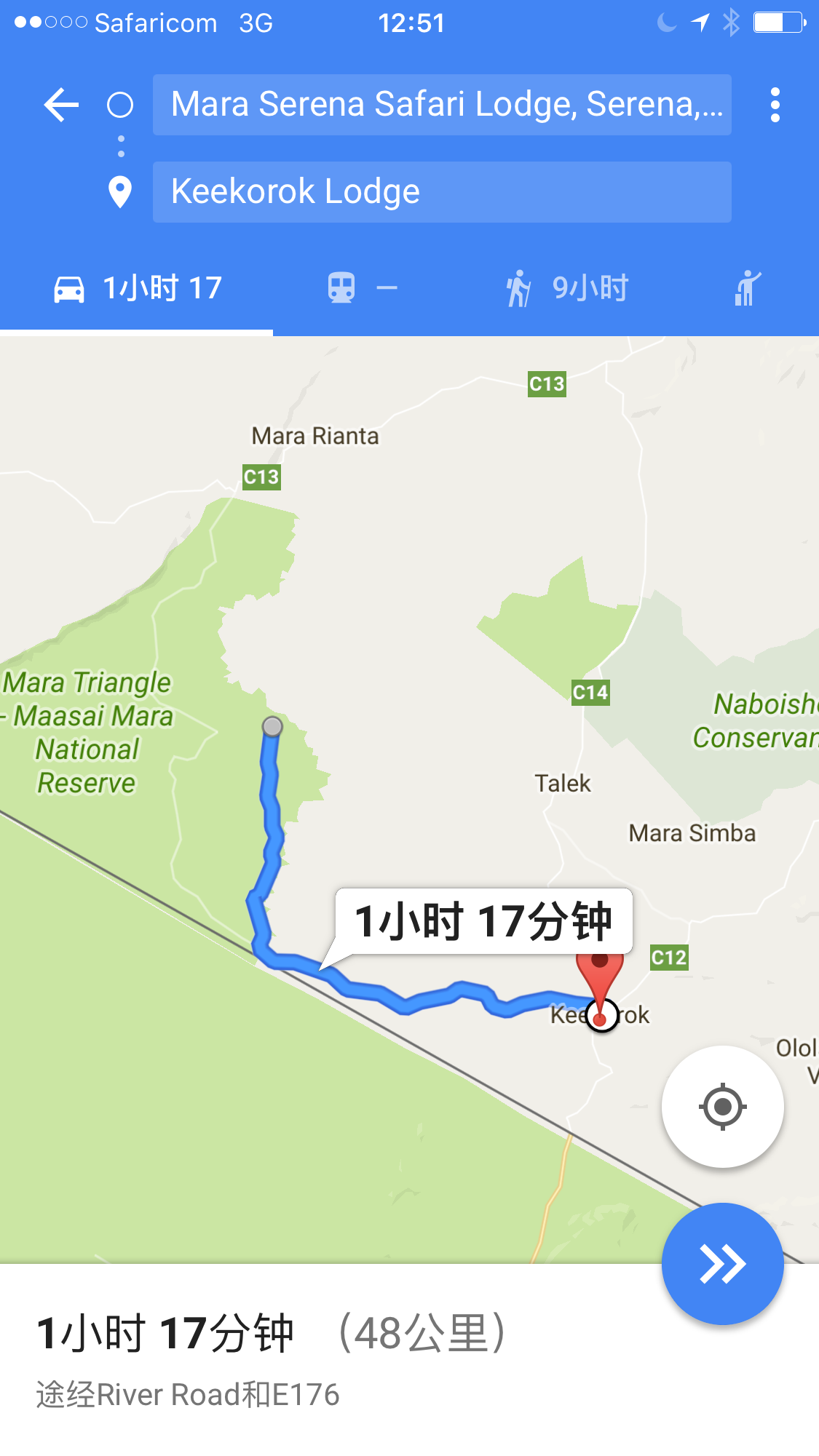Edit the Mara Serena Safari Lodge origin
This screenshot has width=819, height=1456.
click(441, 105)
